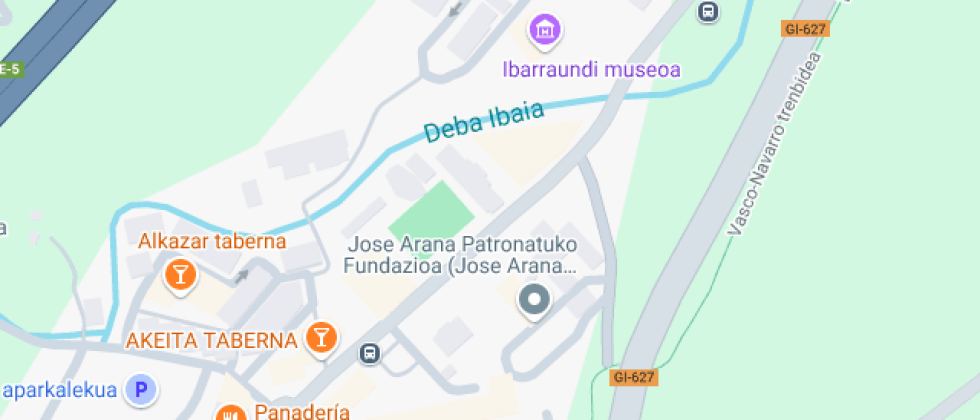Tap the bus stop beside AKEITA TABERNA
Viewport: 980px width, 420px height.
point(370,353)
